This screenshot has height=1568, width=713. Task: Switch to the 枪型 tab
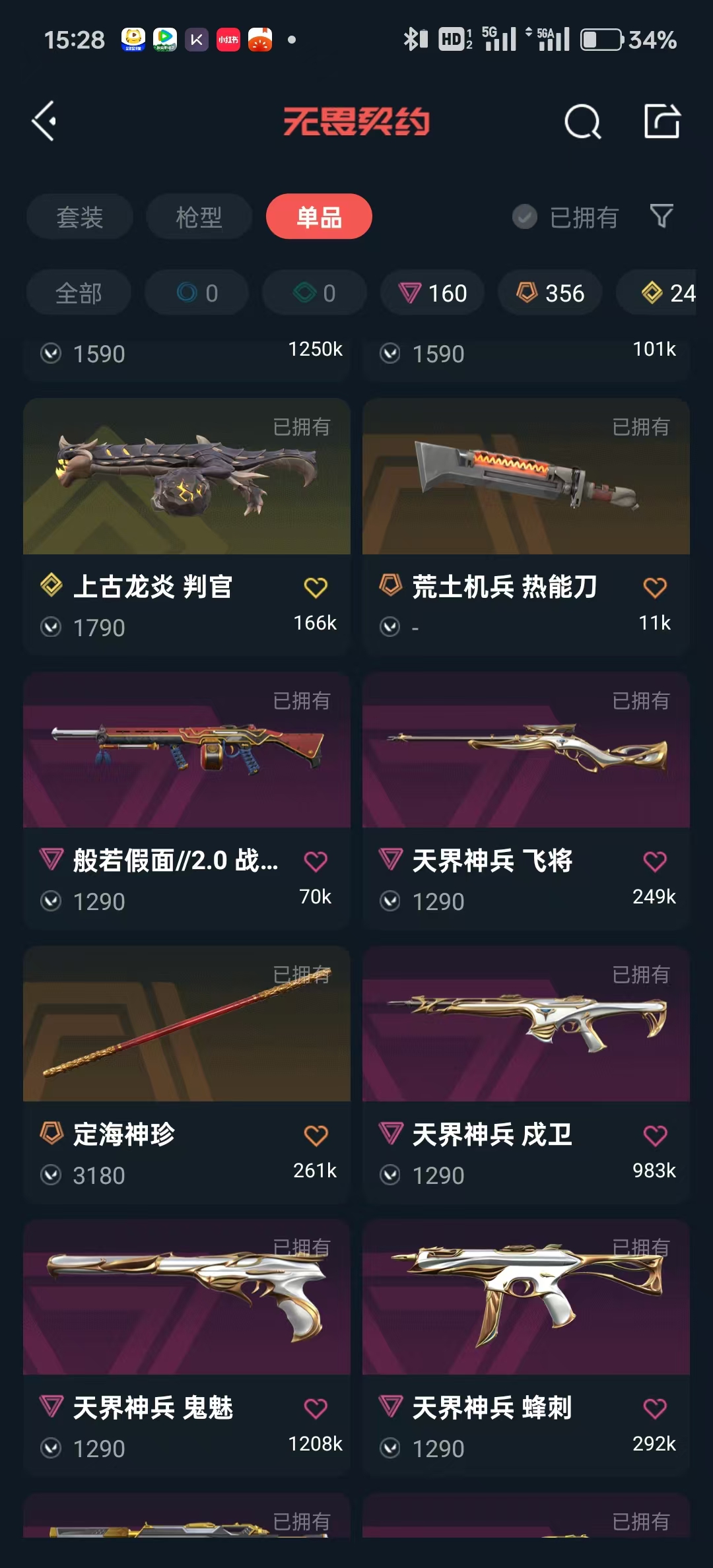point(199,217)
